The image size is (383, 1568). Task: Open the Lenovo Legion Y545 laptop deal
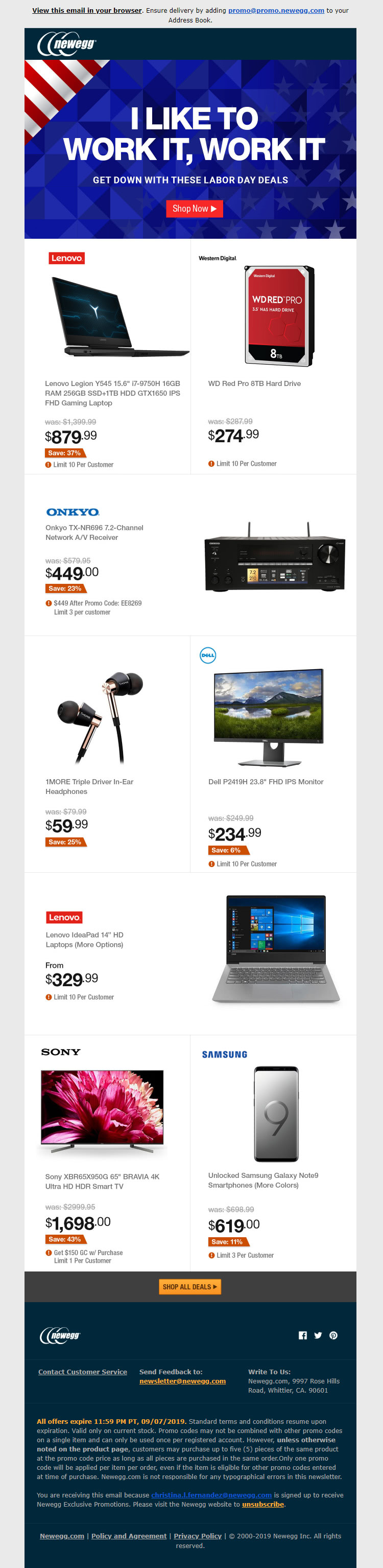coord(112,393)
